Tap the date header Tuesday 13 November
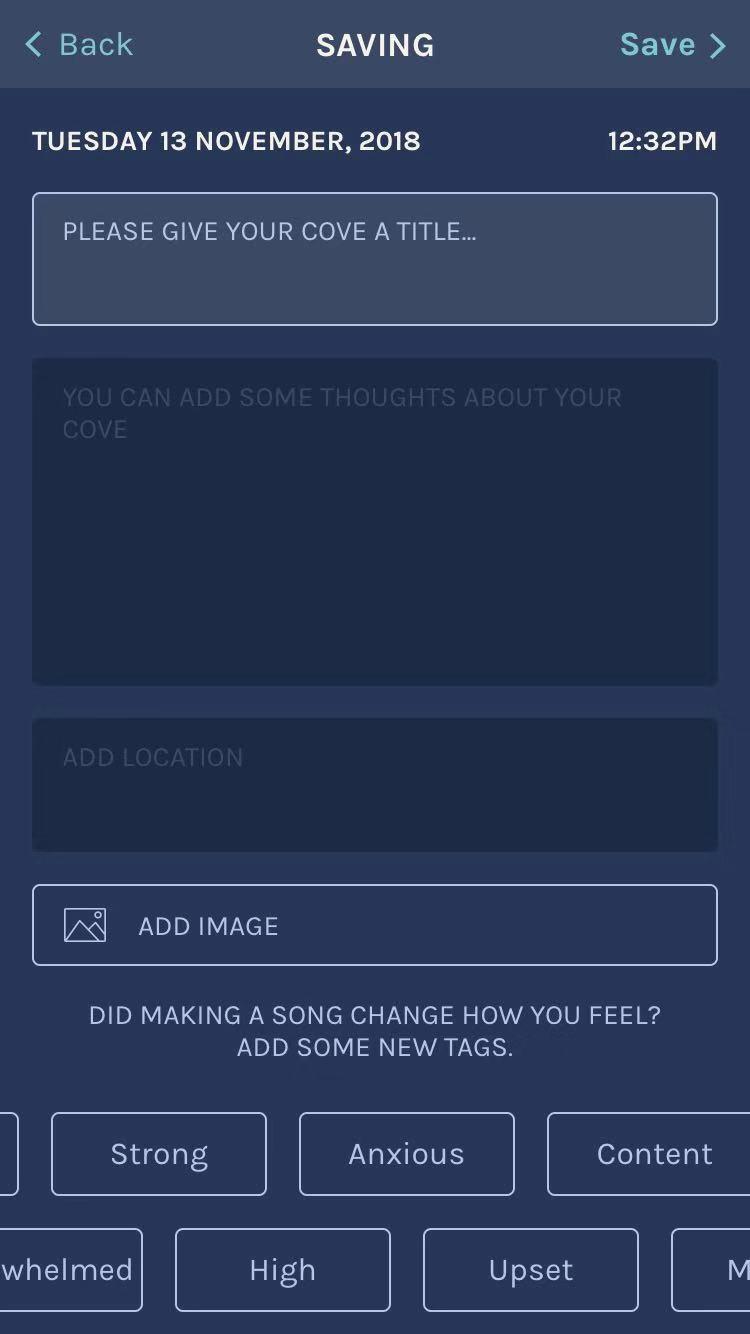 [227, 141]
